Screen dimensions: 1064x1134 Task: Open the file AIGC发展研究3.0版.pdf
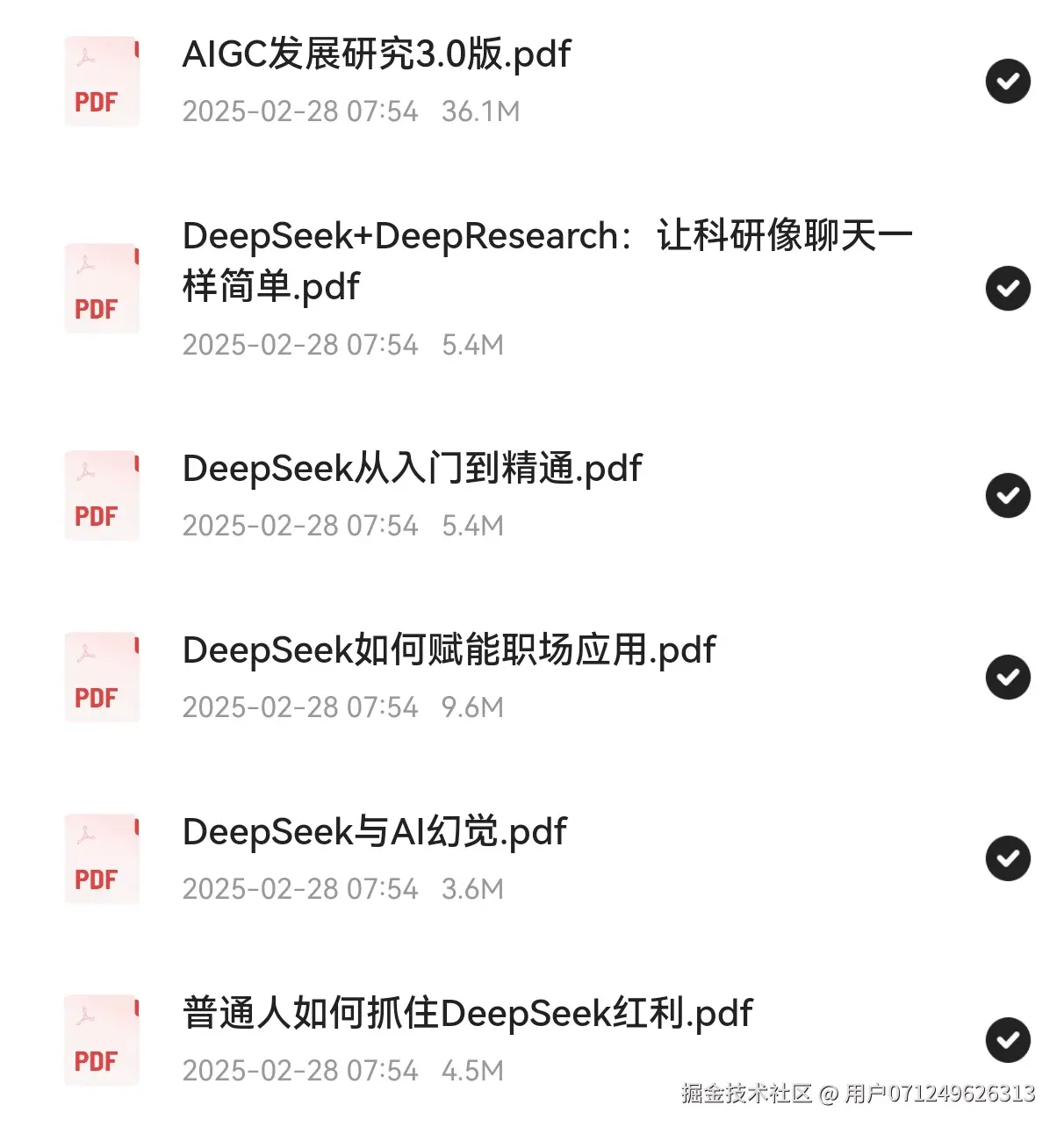point(376,54)
